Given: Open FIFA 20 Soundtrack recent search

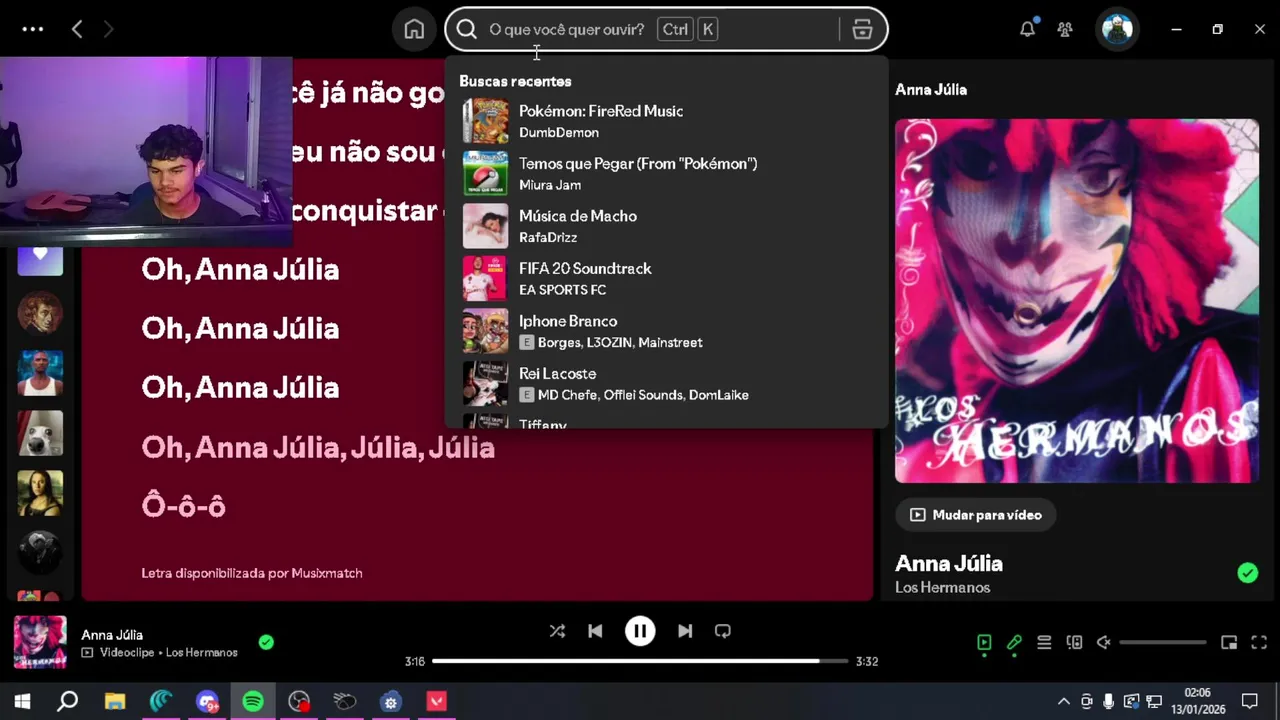Looking at the screenshot, I should [x=585, y=278].
